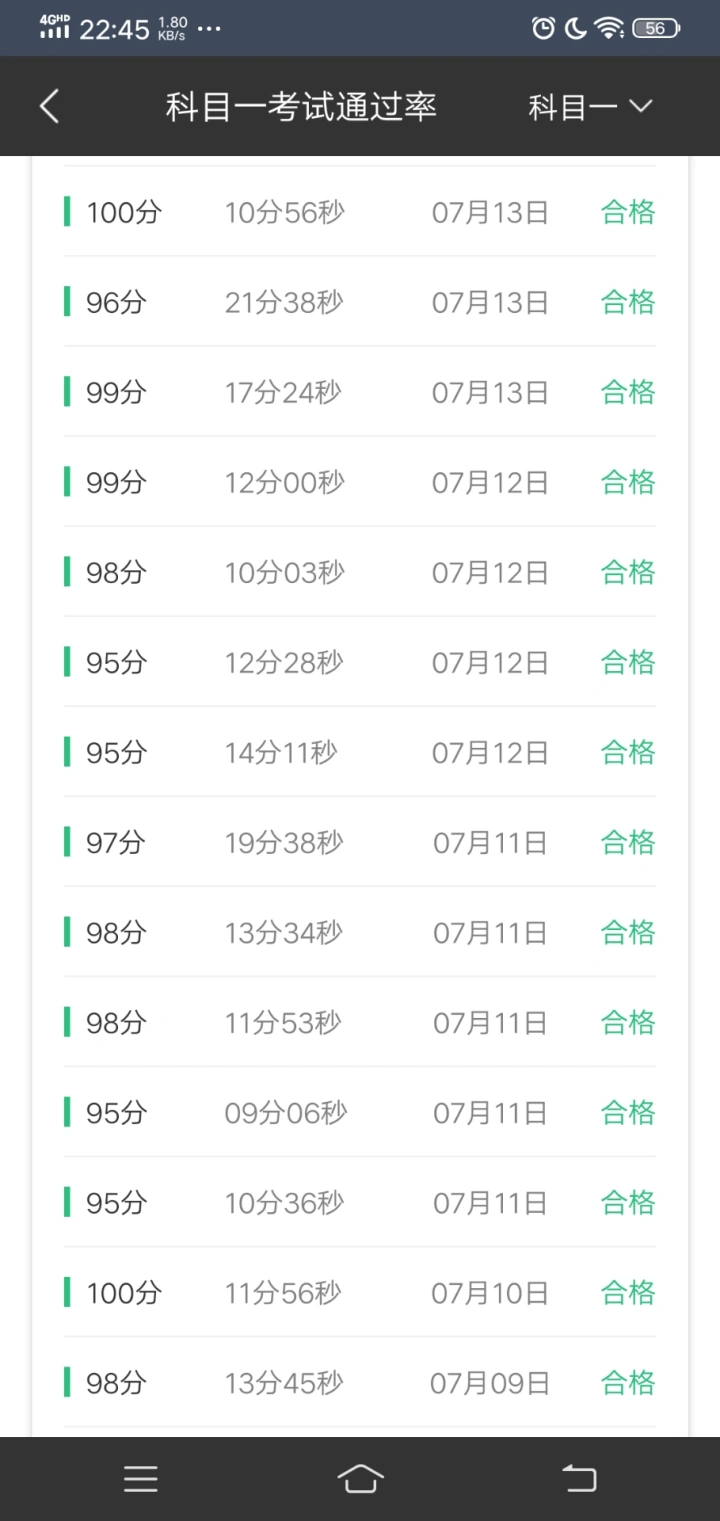Expand the 科目一 subject dropdown
720x1521 pixels.
click(590, 107)
